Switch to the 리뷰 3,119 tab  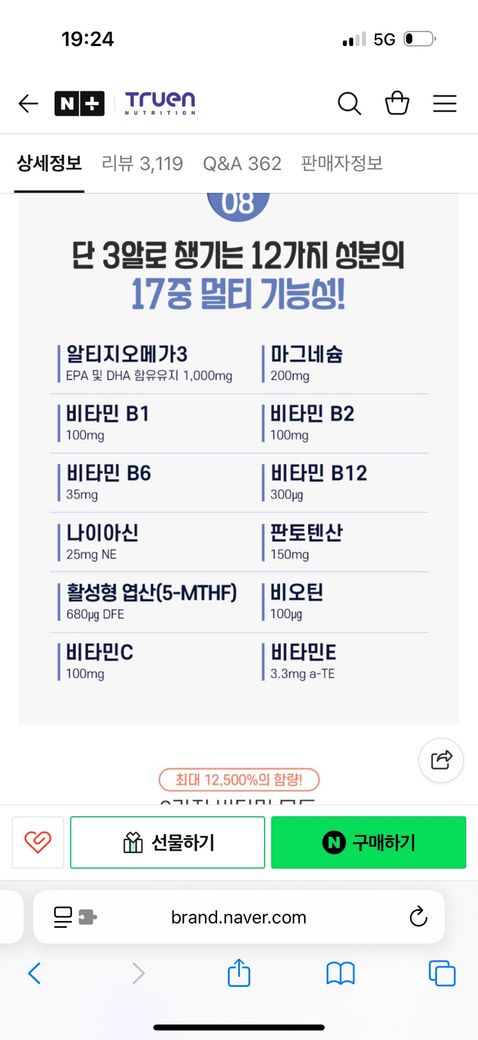click(143, 163)
